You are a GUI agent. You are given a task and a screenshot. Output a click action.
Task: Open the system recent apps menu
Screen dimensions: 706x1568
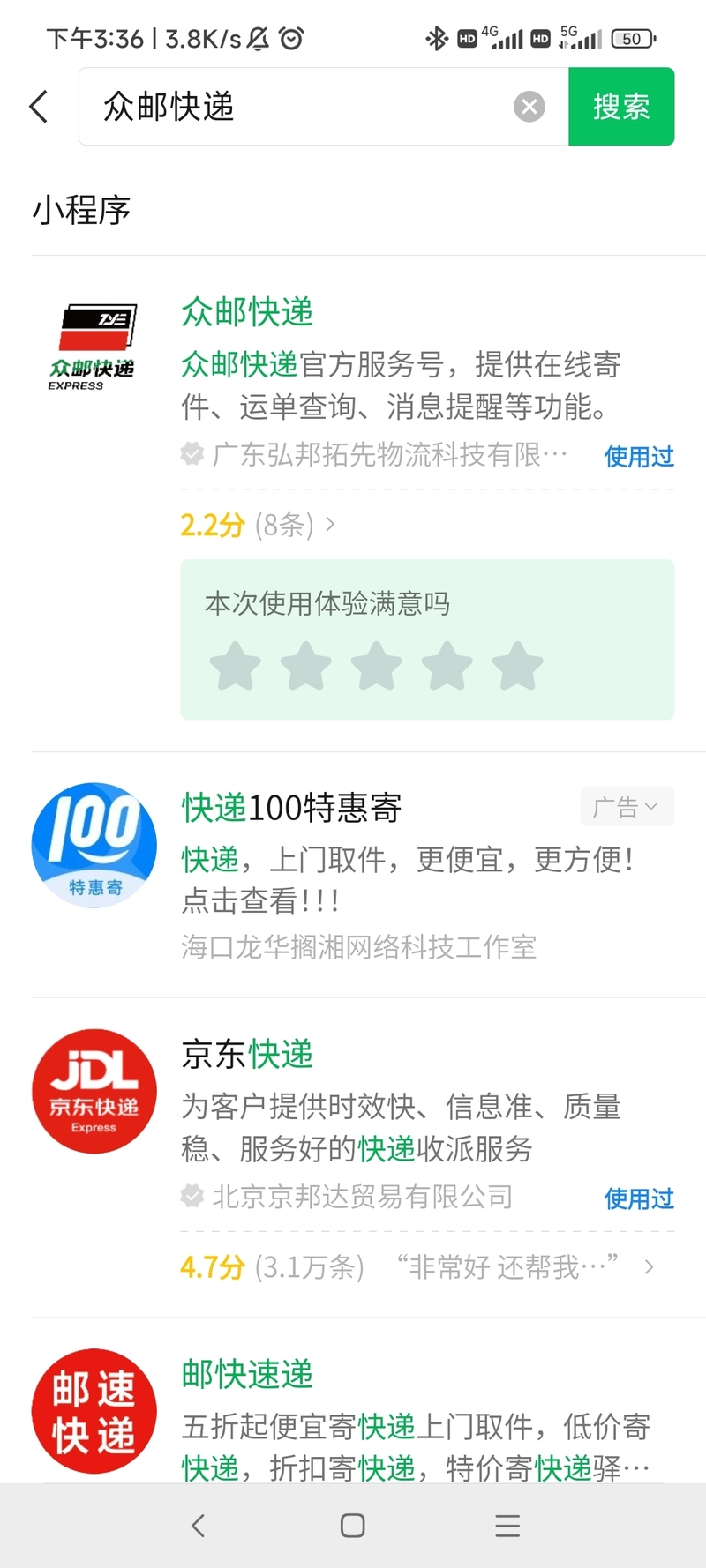click(x=507, y=1526)
